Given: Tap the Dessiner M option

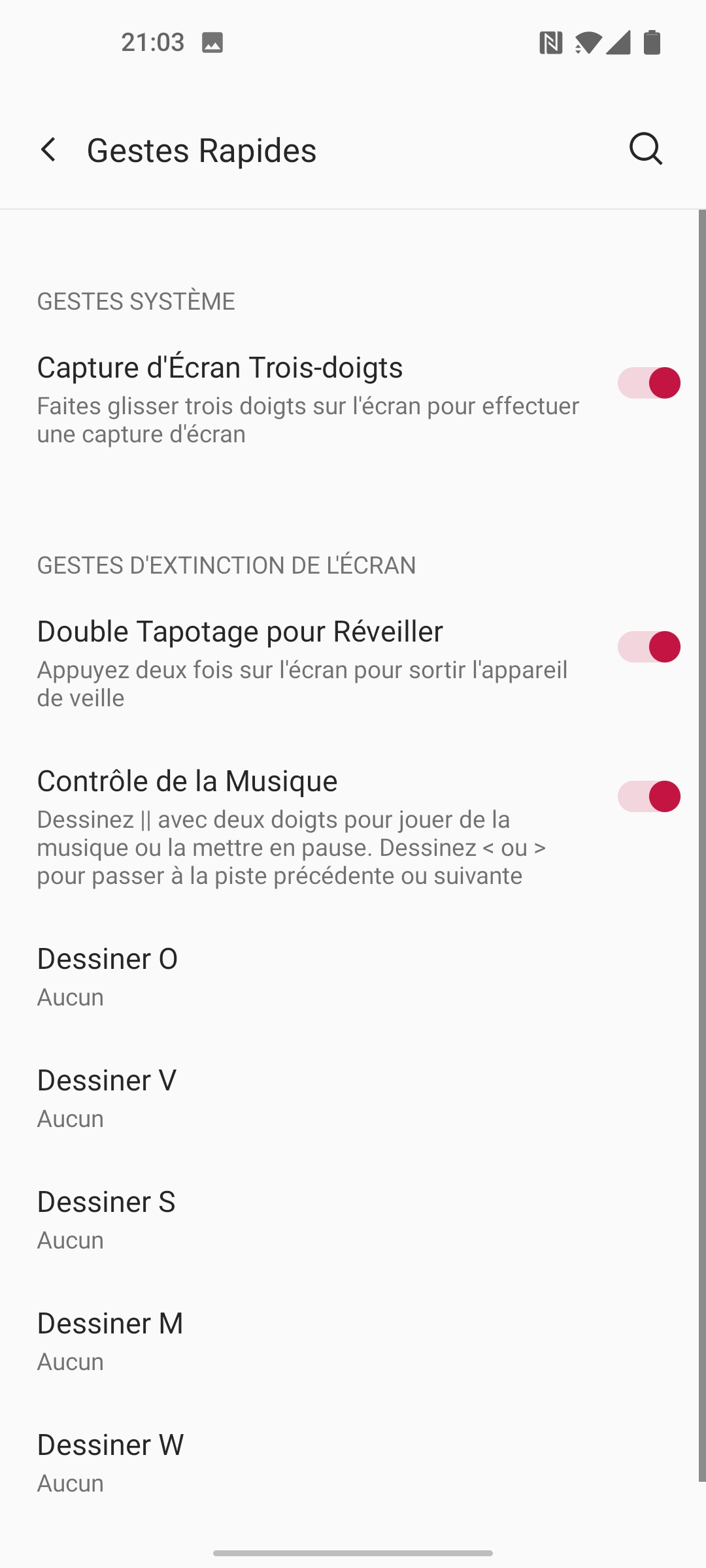Looking at the screenshot, I should coord(353,1341).
